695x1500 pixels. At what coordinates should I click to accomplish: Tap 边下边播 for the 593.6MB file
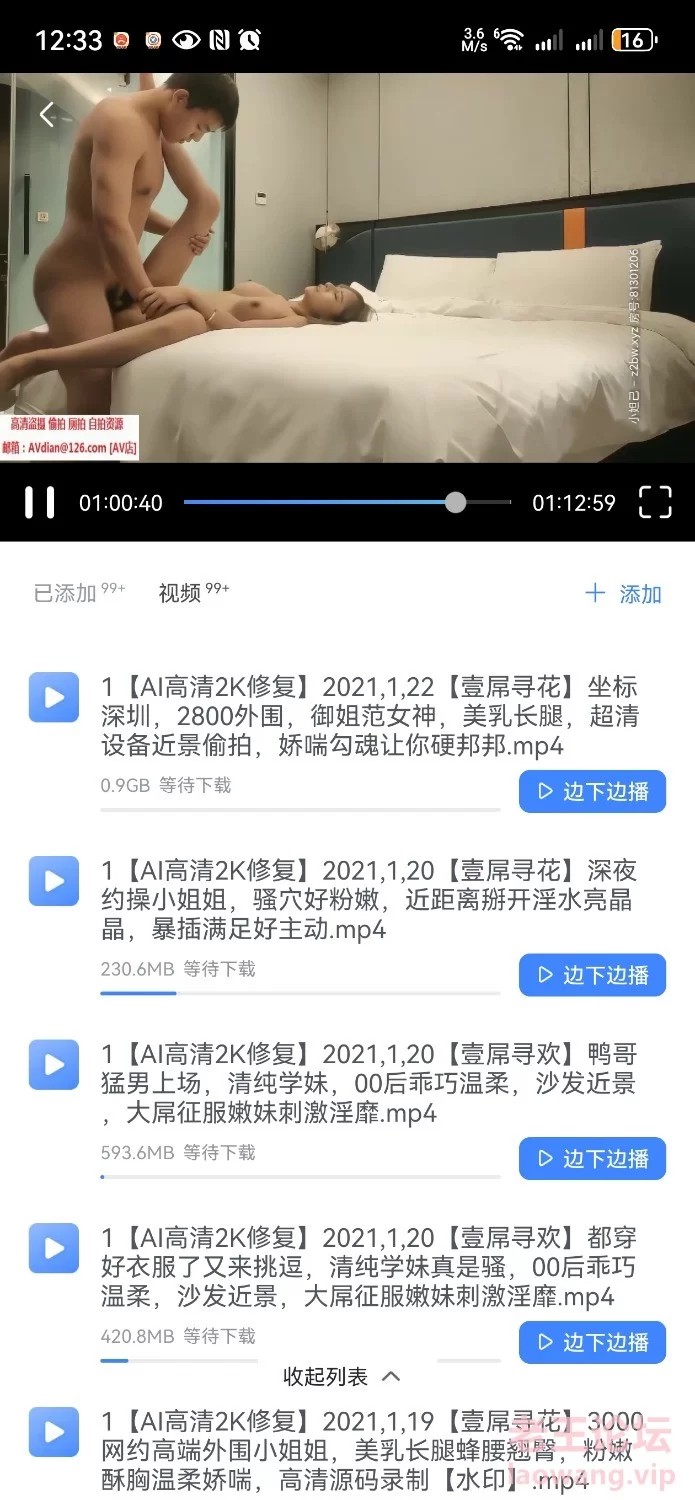[592, 1159]
